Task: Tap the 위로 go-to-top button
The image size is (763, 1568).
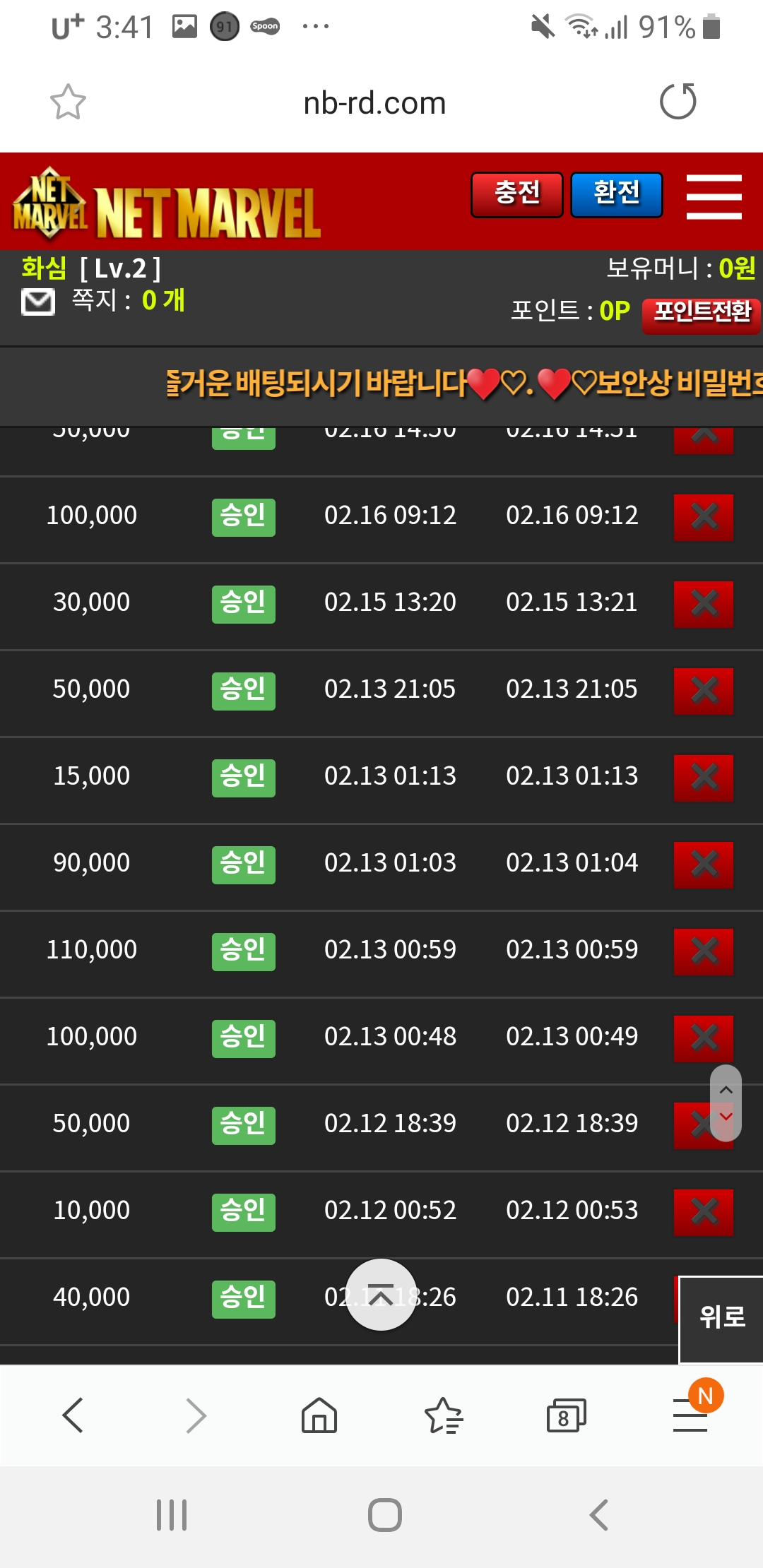Action: (x=721, y=1318)
